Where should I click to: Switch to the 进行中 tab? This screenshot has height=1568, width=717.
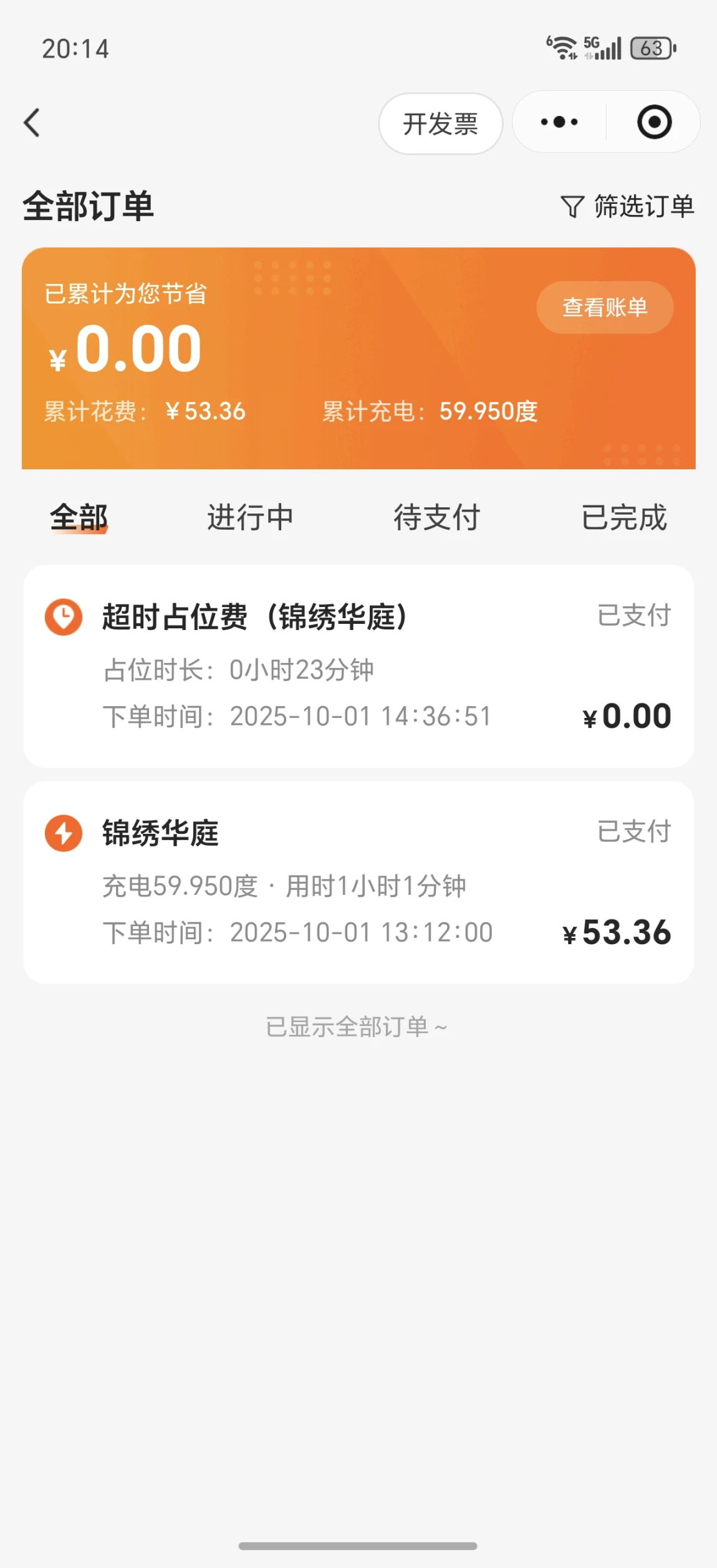click(250, 517)
